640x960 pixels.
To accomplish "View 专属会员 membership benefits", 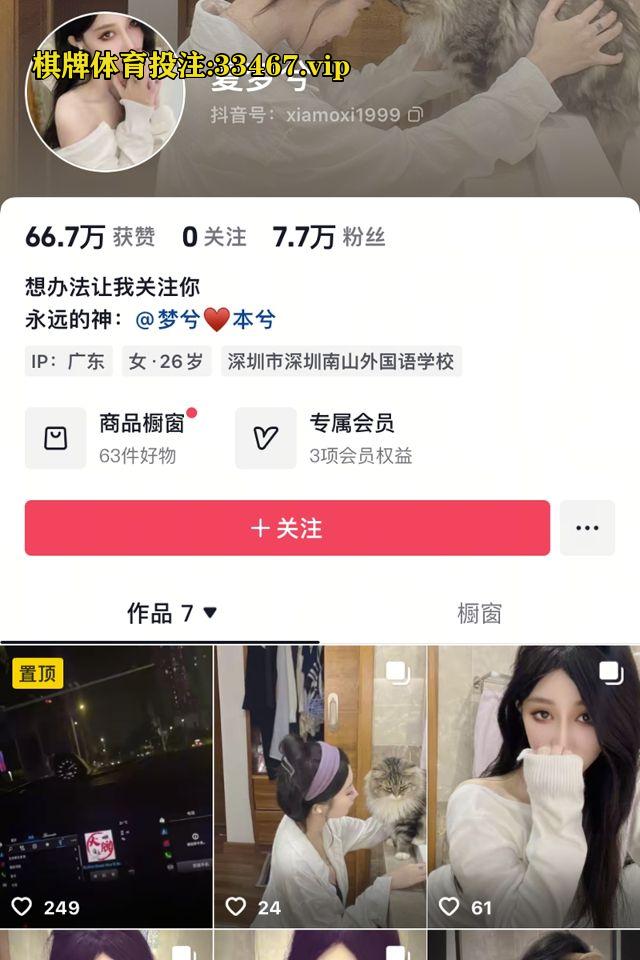I will click(x=325, y=438).
